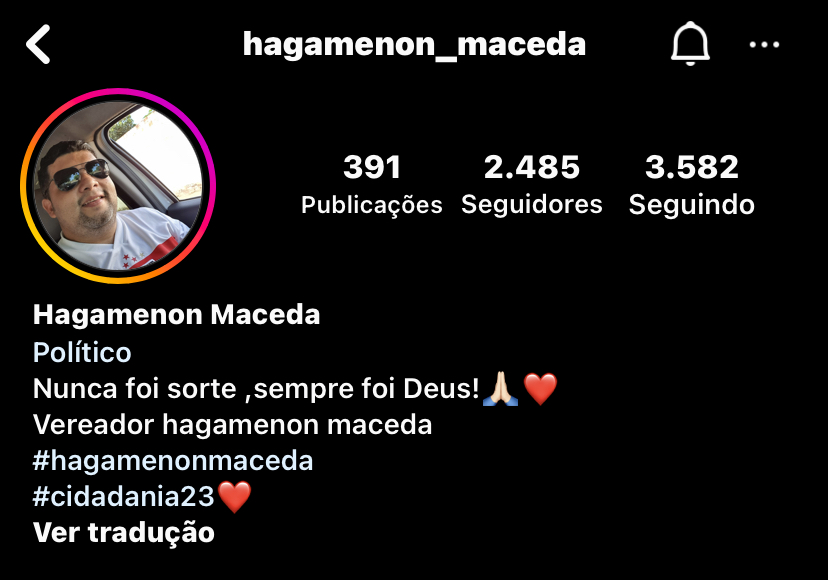The width and height of the screenshot is (828, 580).
Task: Go back using the top-left arrow
Action: coord(39,45)
